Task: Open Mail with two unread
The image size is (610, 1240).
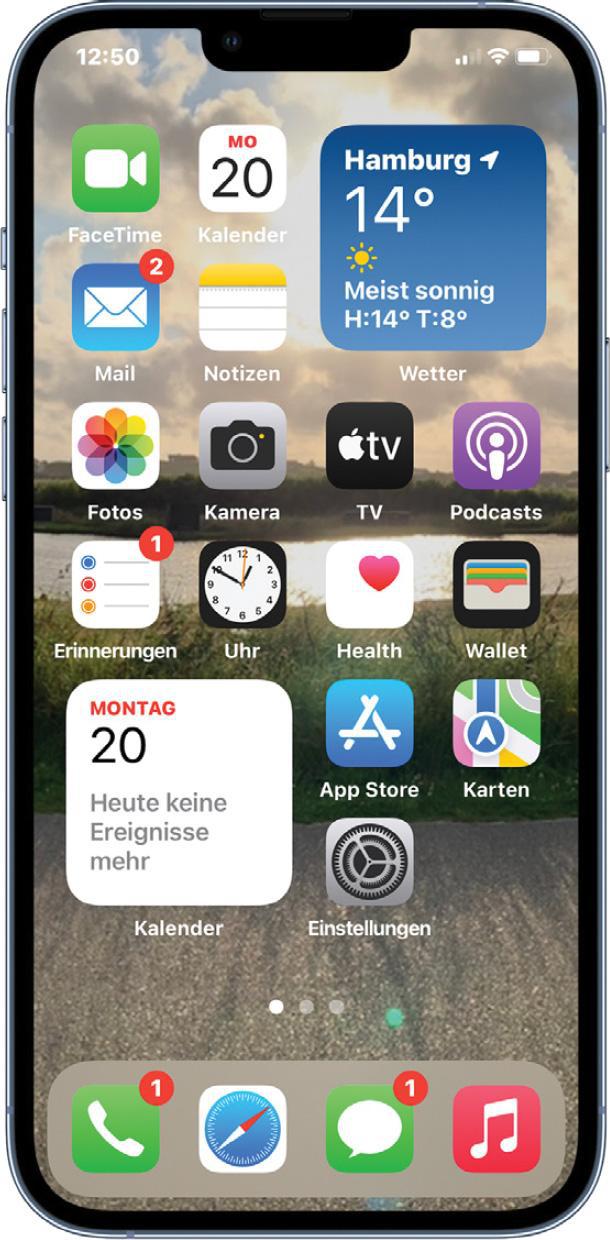Action: [115, 307]
